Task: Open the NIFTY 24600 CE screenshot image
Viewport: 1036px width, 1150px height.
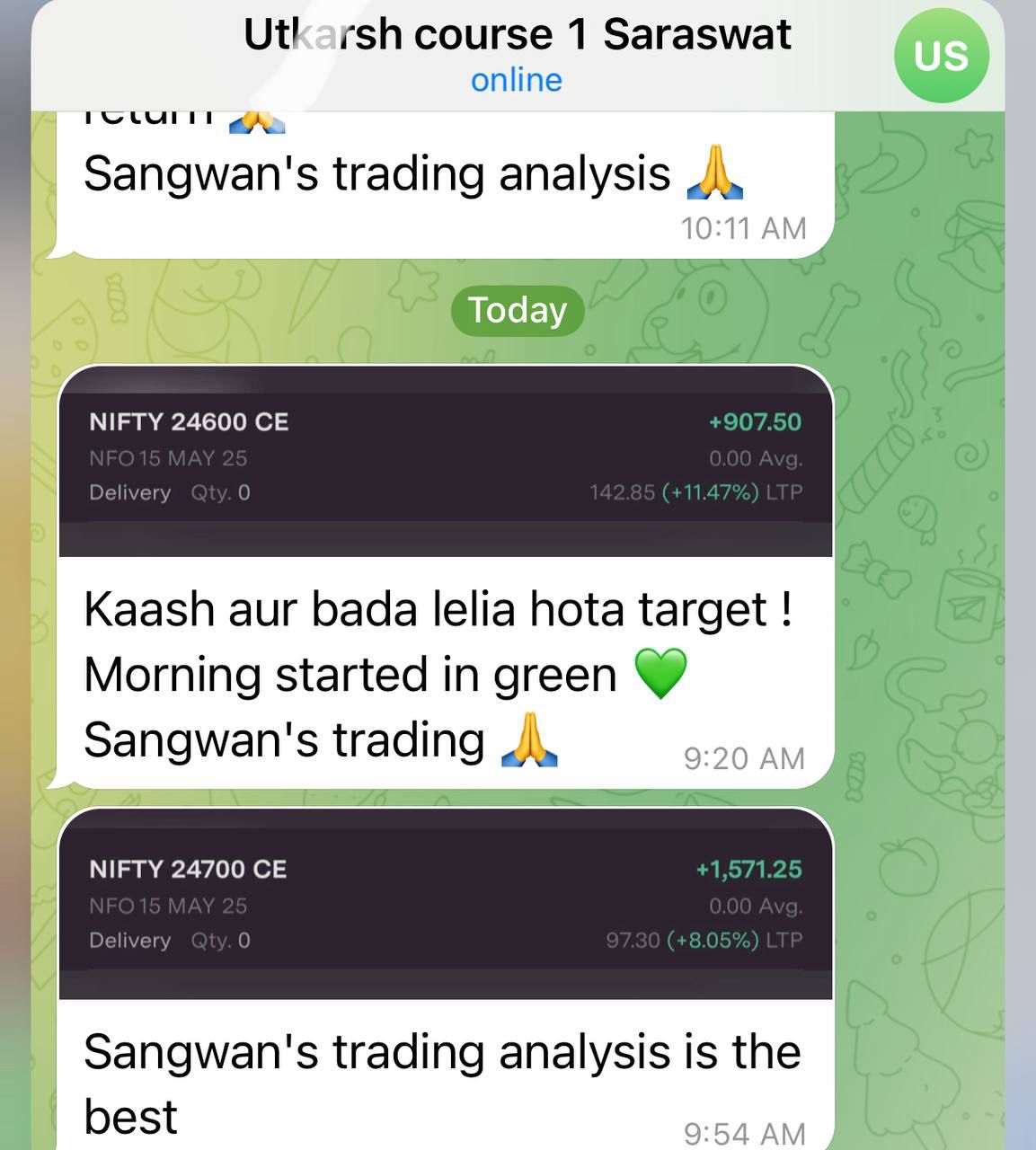Action: [446, 461]
